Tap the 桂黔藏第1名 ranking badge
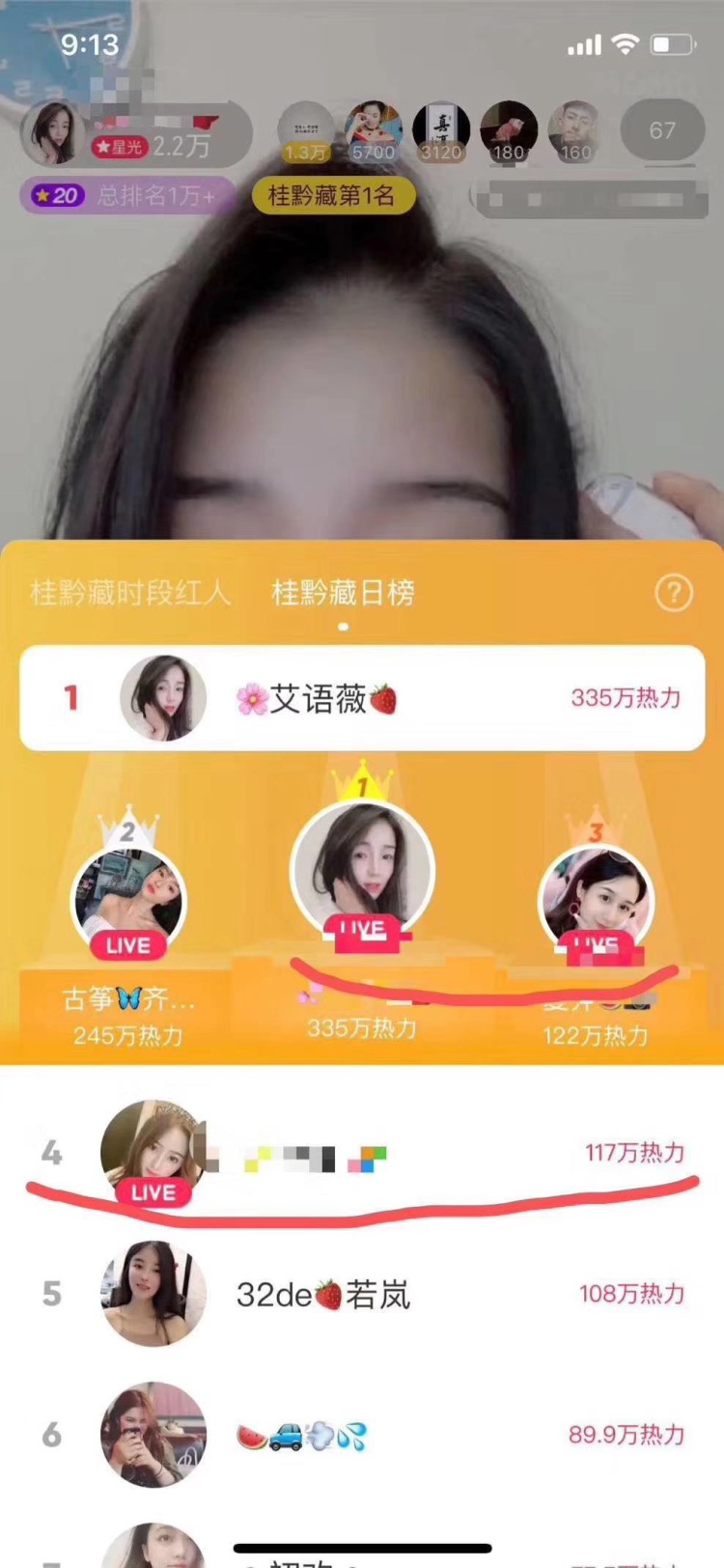724x1568 pixels. [x=332, y=196]
